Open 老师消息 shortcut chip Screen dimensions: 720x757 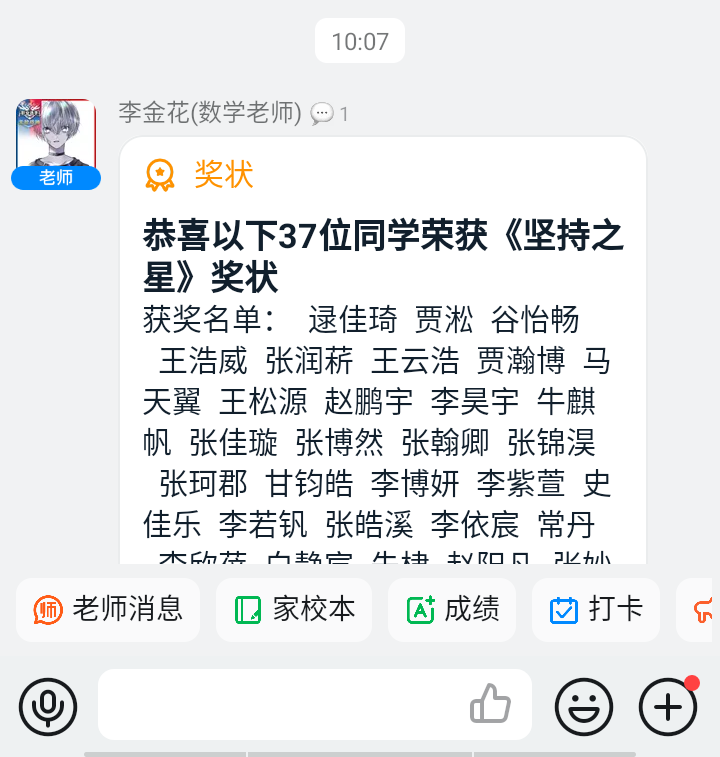pyautogui.click(x=108, y=609)
